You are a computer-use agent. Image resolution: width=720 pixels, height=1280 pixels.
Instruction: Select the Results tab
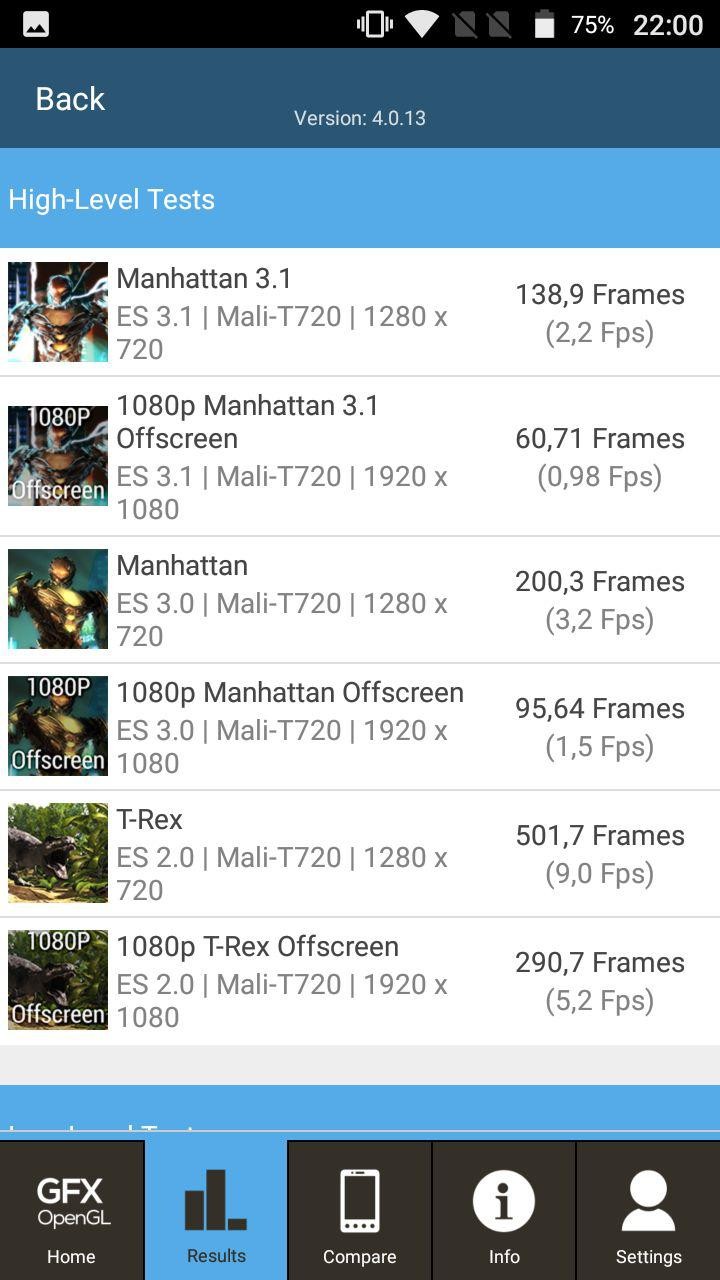216,1211
